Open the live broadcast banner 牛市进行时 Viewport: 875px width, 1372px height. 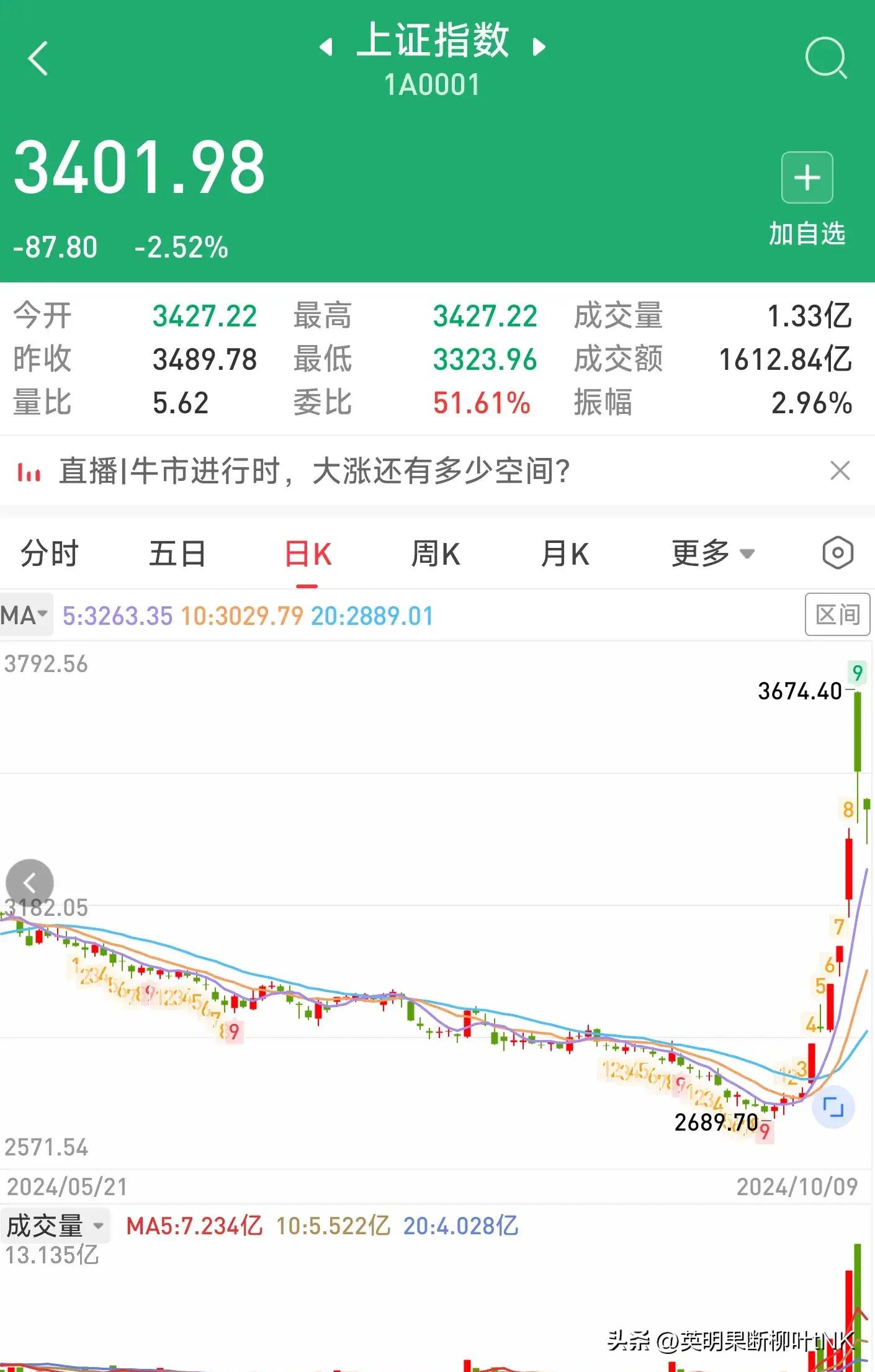point(313,471)
